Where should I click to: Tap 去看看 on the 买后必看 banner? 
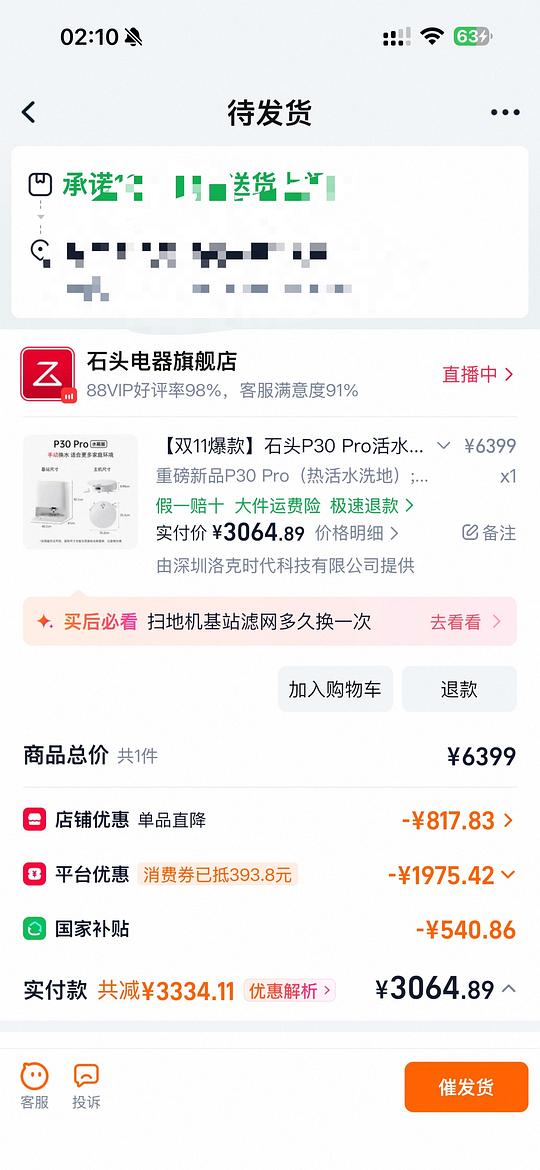[465, 622]
